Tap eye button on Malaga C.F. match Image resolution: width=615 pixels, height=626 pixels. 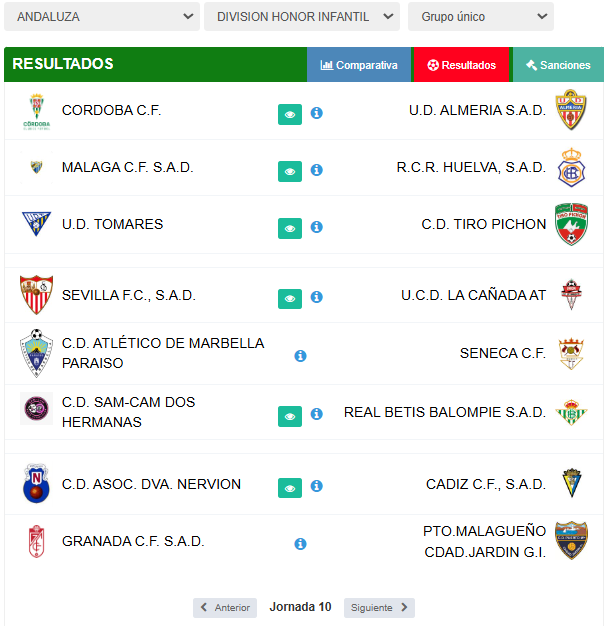(x=290, y=171)
